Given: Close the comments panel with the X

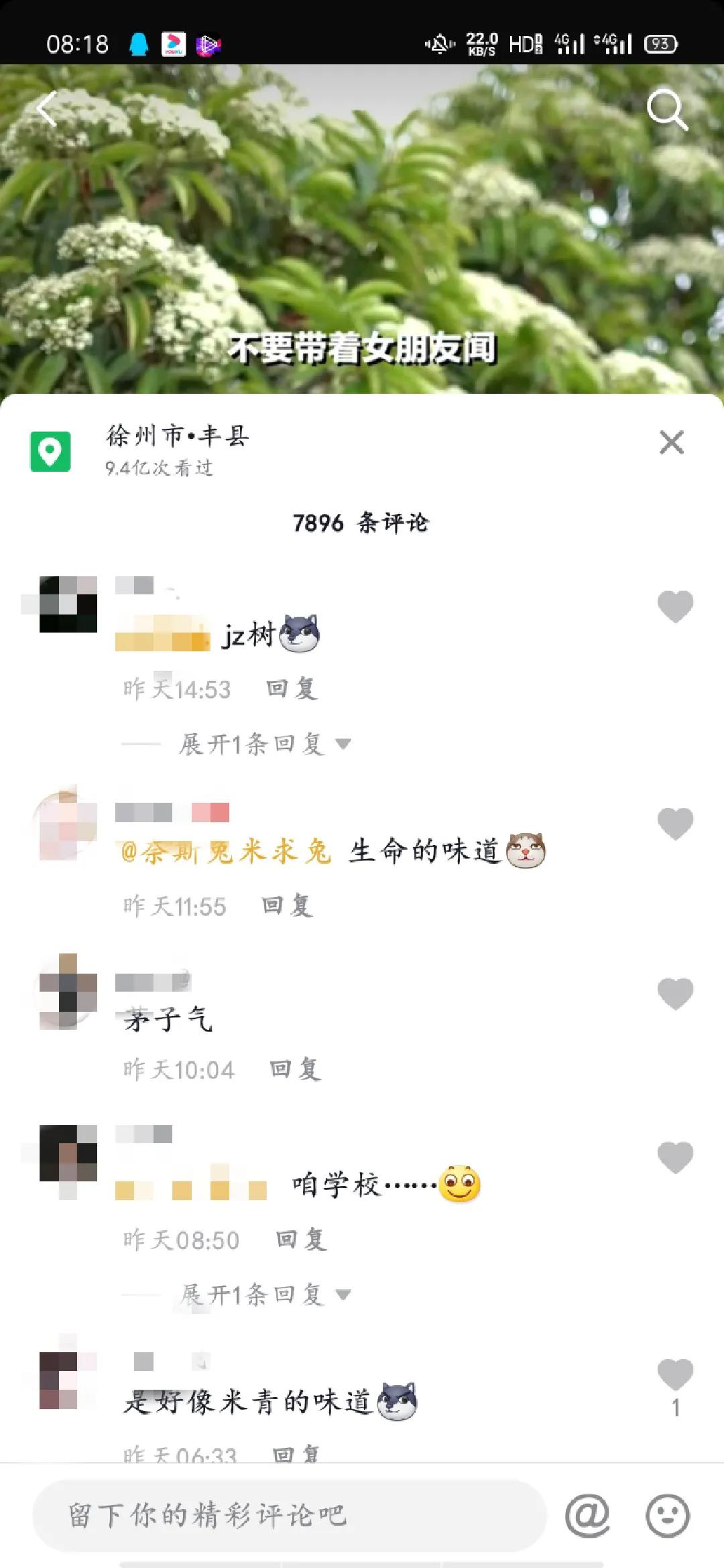Looking at the screenshot, I should 672,444.
